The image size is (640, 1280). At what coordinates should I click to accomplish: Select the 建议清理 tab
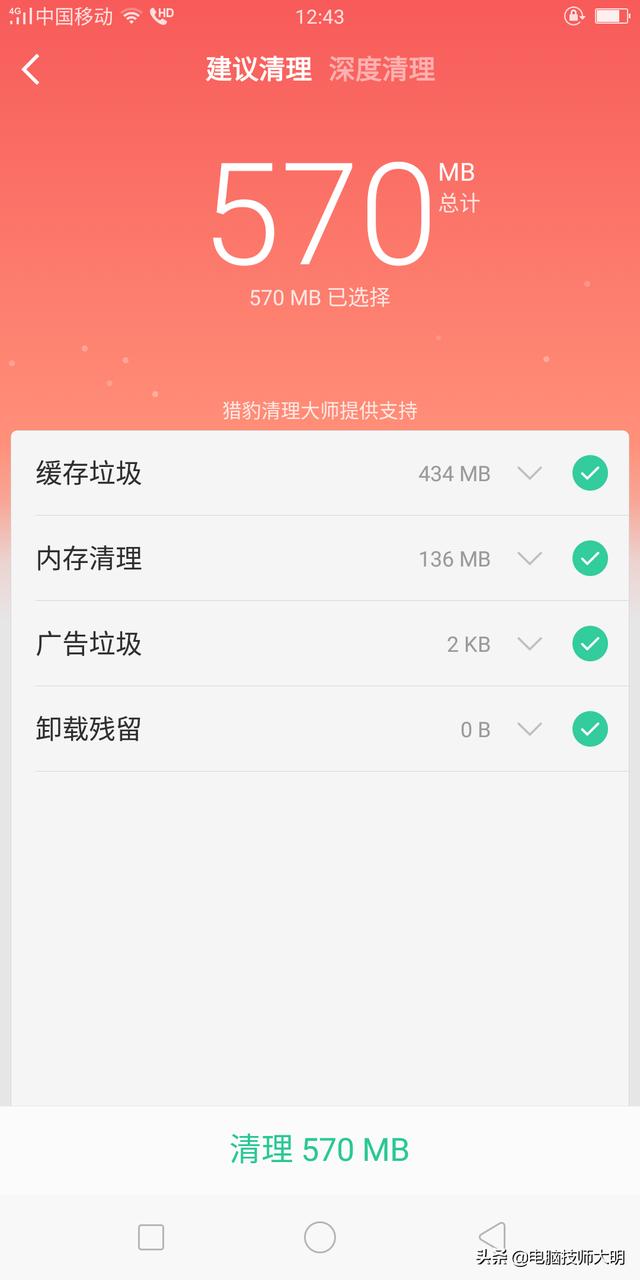(x=259, y=69)
